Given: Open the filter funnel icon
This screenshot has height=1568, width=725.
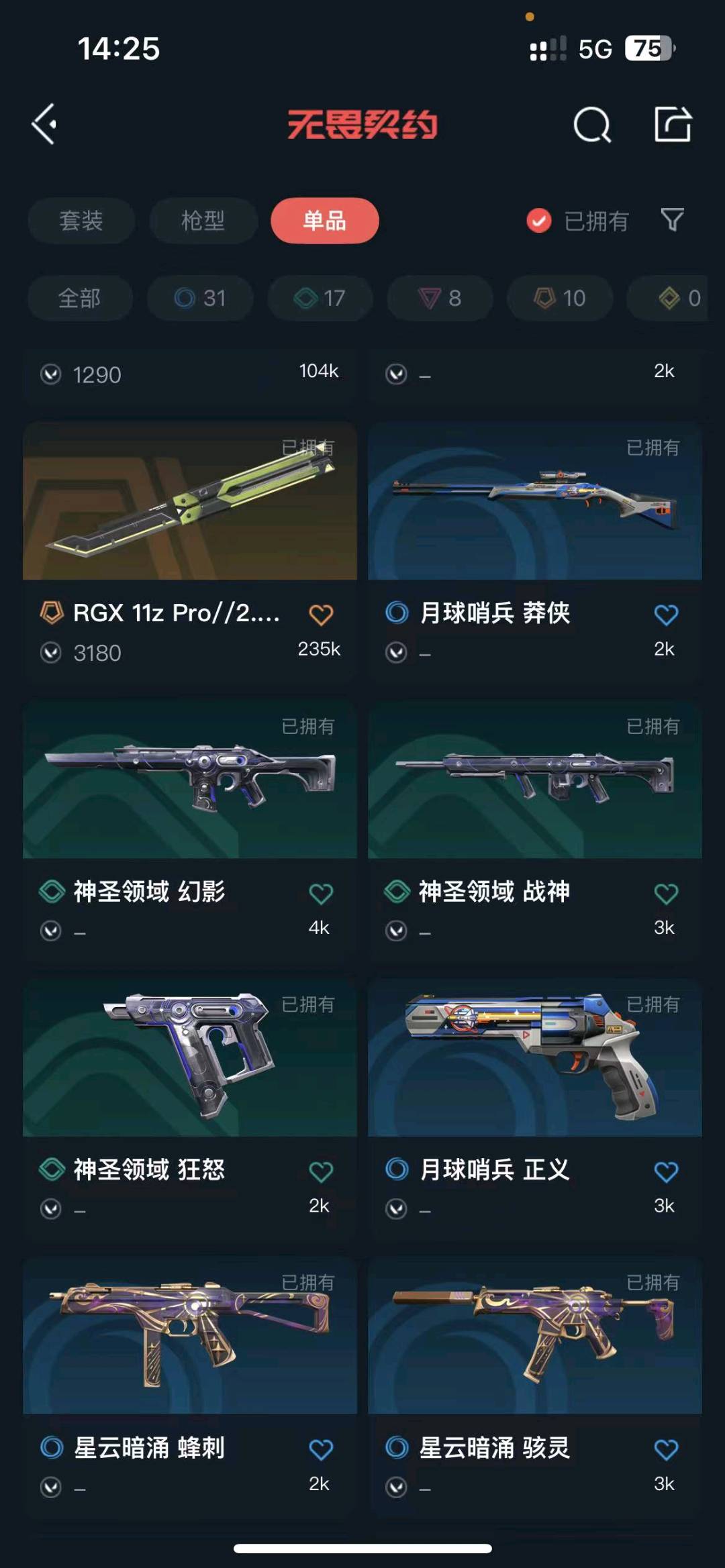Looking at the screenshot, I should click(x=672, y=219).
